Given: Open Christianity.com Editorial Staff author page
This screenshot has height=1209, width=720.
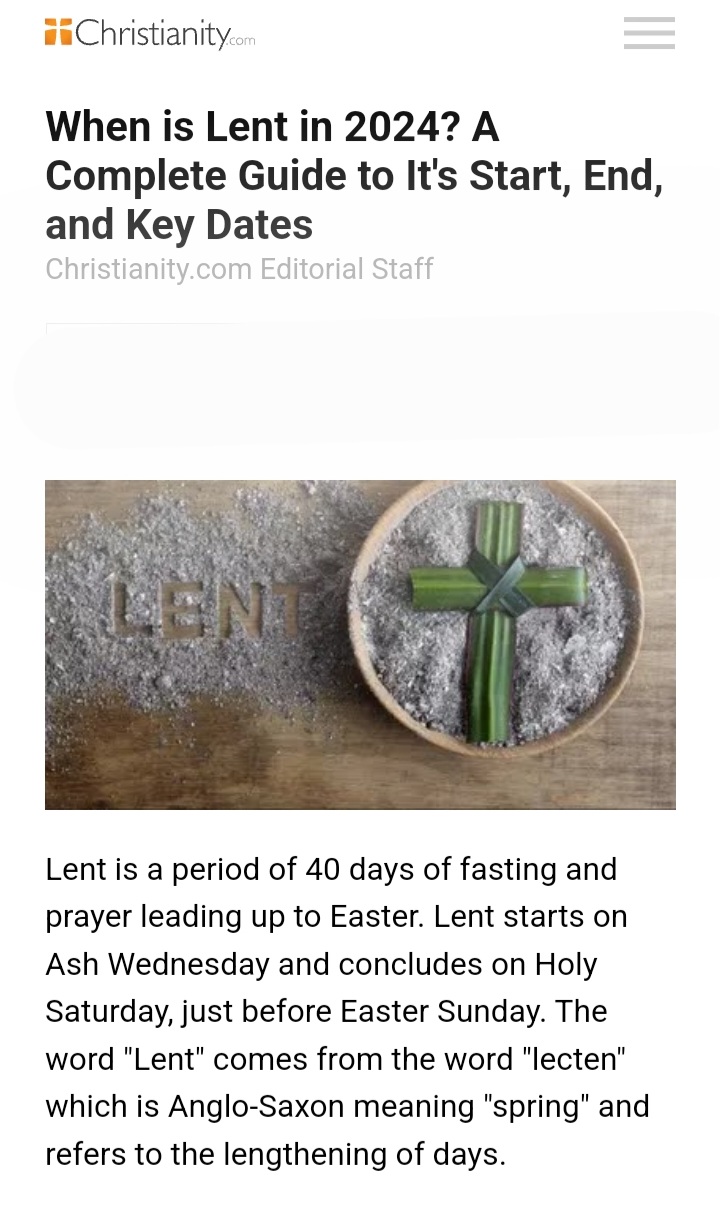Looking at the screenshot, I should pyautogui.click(x=239, y=269).
